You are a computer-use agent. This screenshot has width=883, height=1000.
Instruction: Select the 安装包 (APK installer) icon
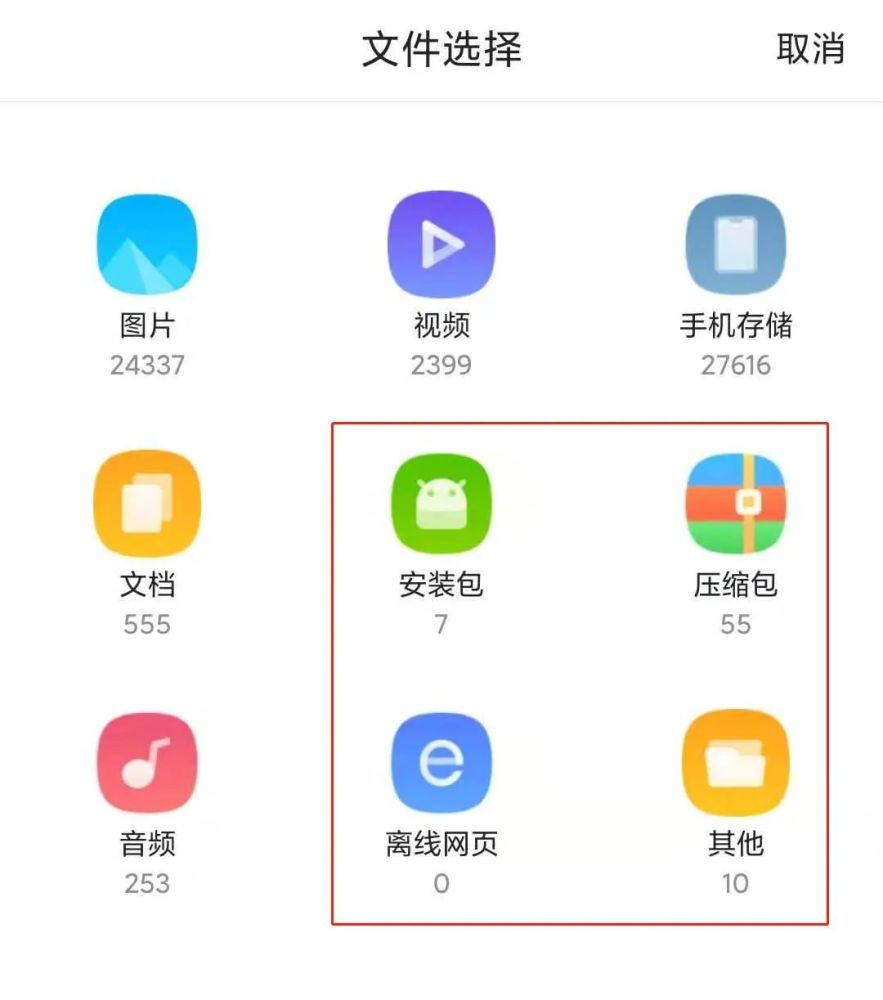441,503
